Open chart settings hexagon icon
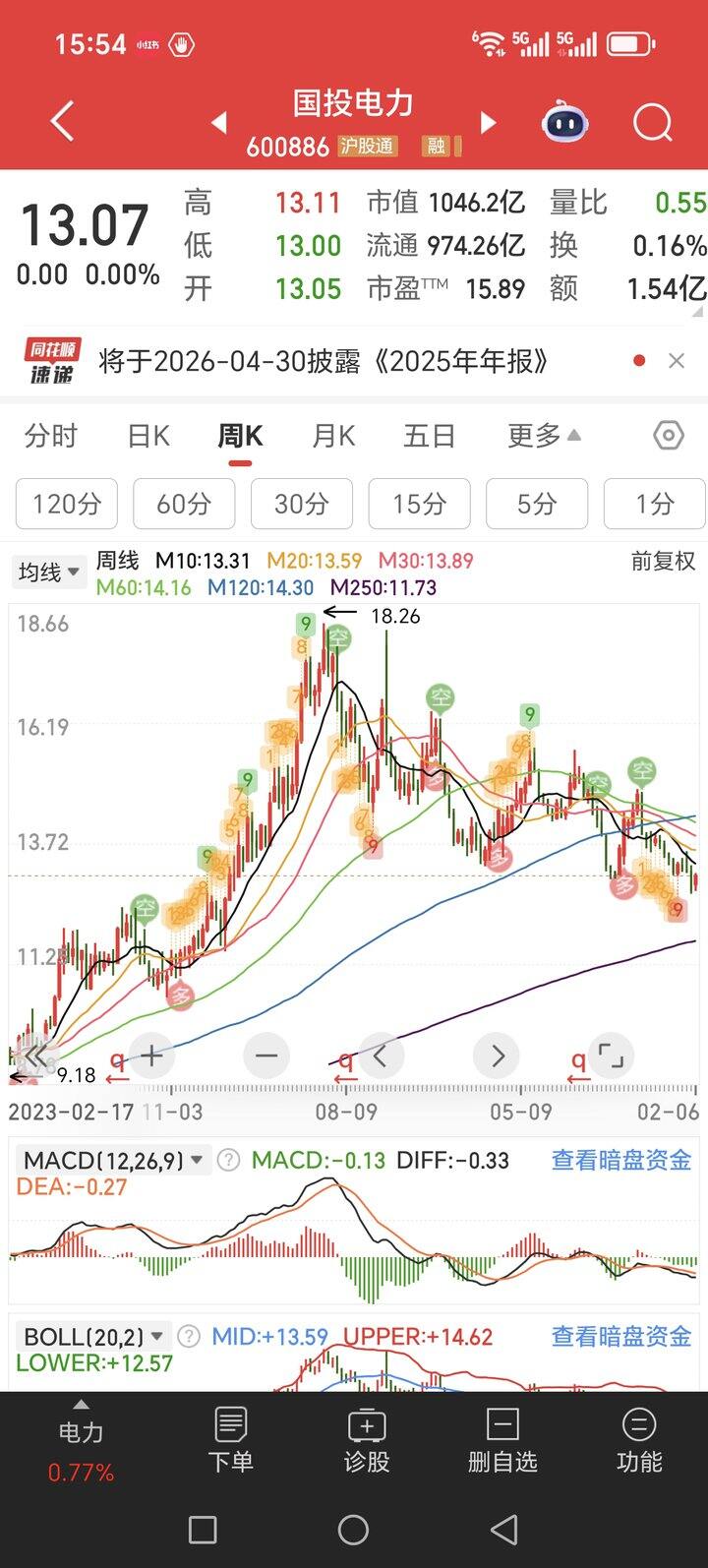This screenshot has width=708, height=1568. tap(669, 436)
